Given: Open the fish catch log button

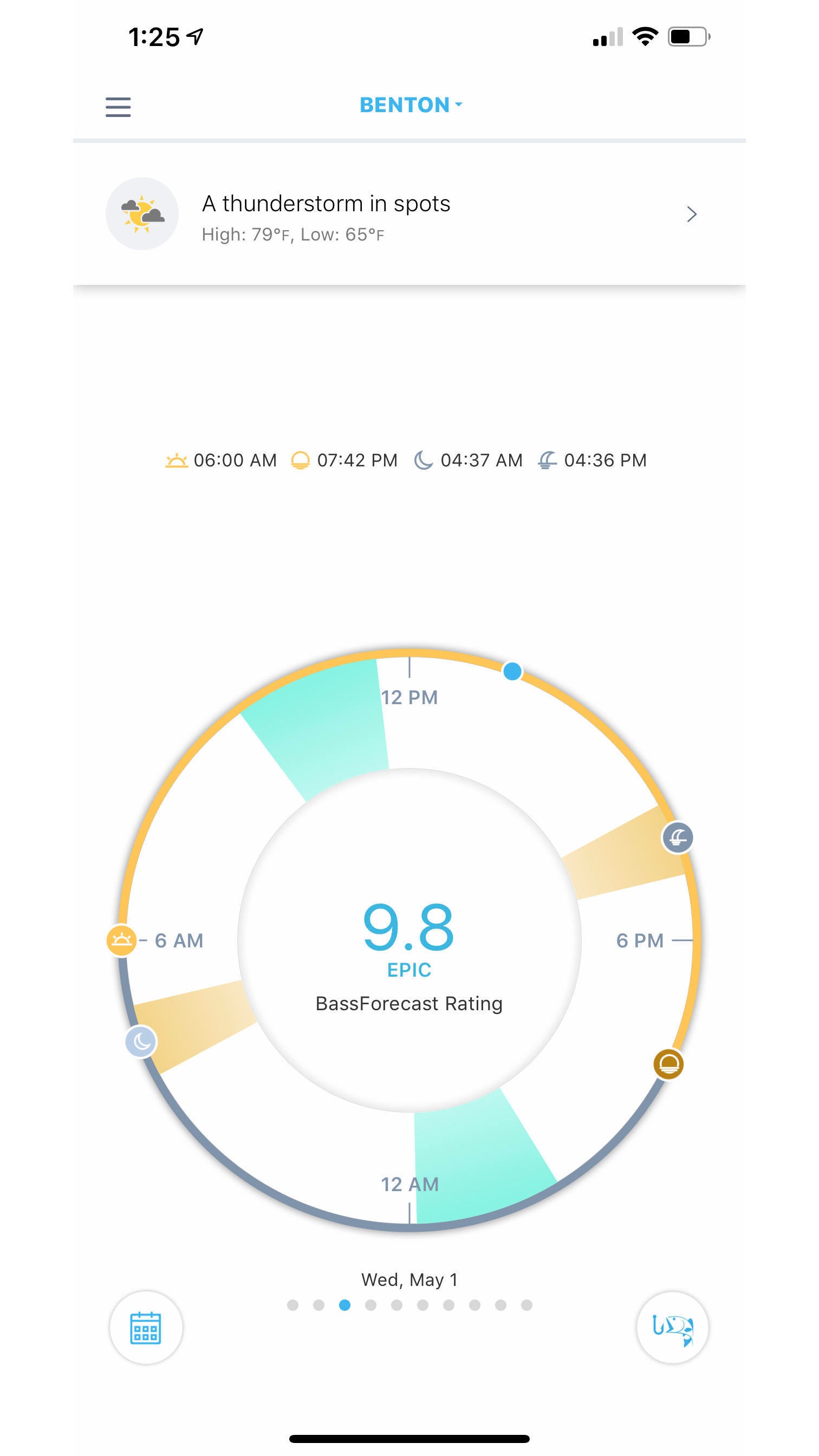Looking at the screenshot, I should coord(673,1328).
